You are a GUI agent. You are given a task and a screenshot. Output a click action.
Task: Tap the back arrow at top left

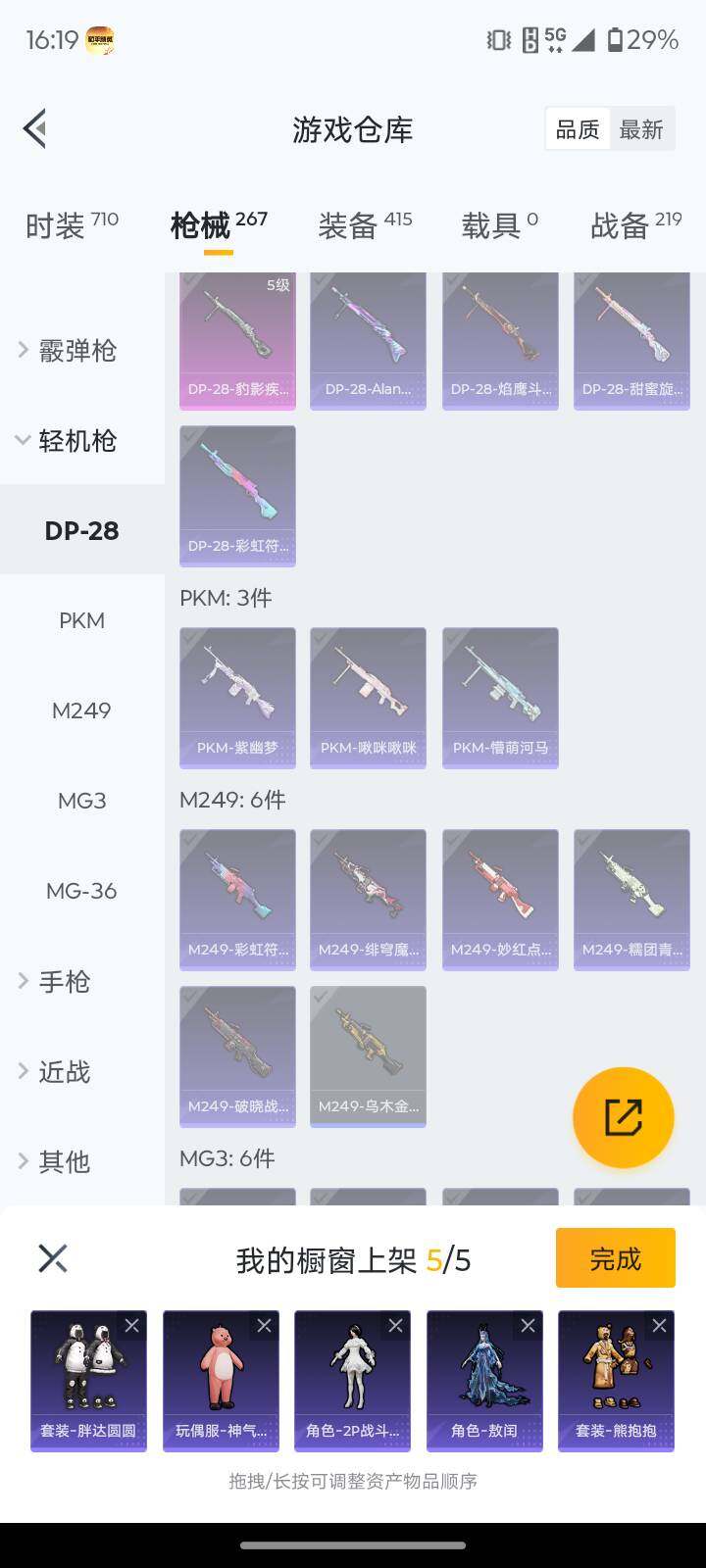point(33,127)
